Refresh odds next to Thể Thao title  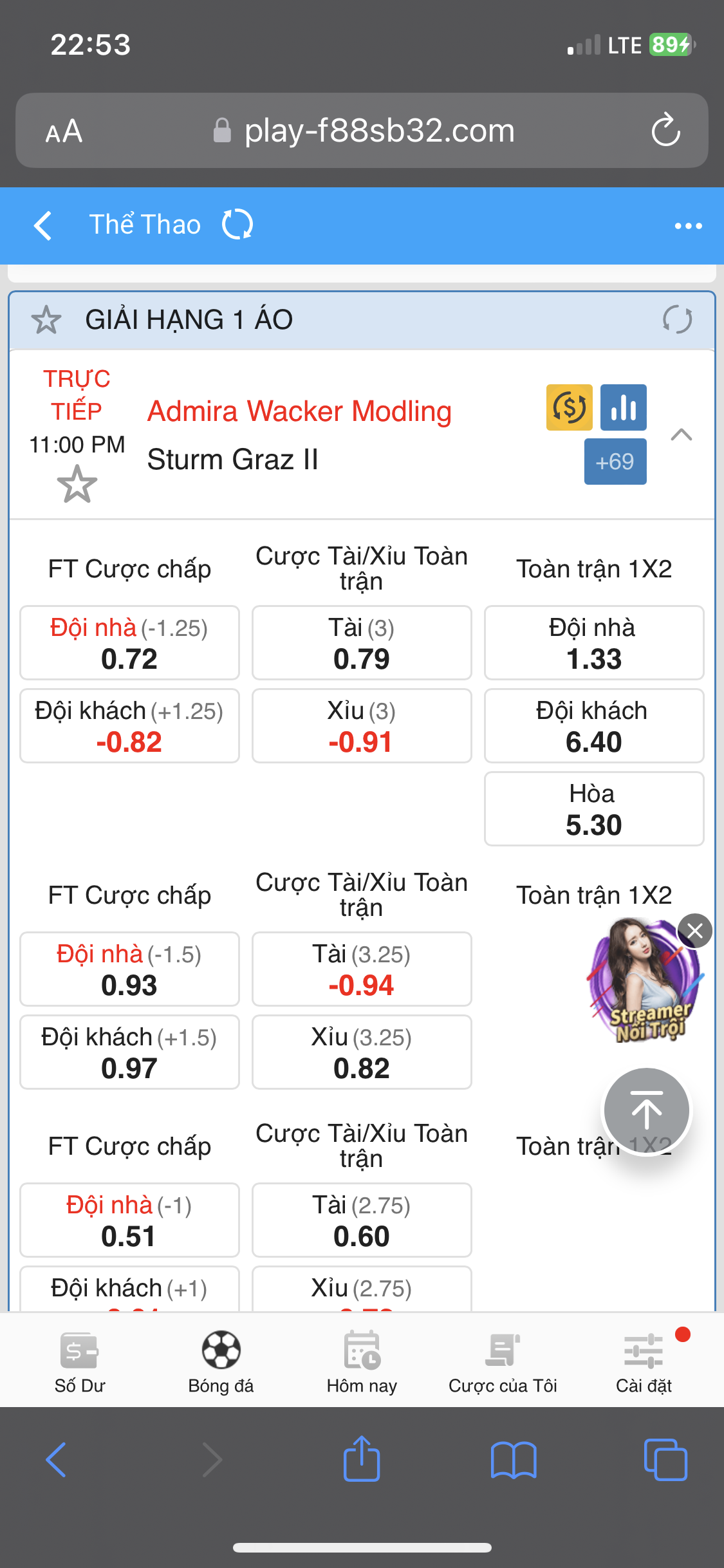tap(237, 225)
